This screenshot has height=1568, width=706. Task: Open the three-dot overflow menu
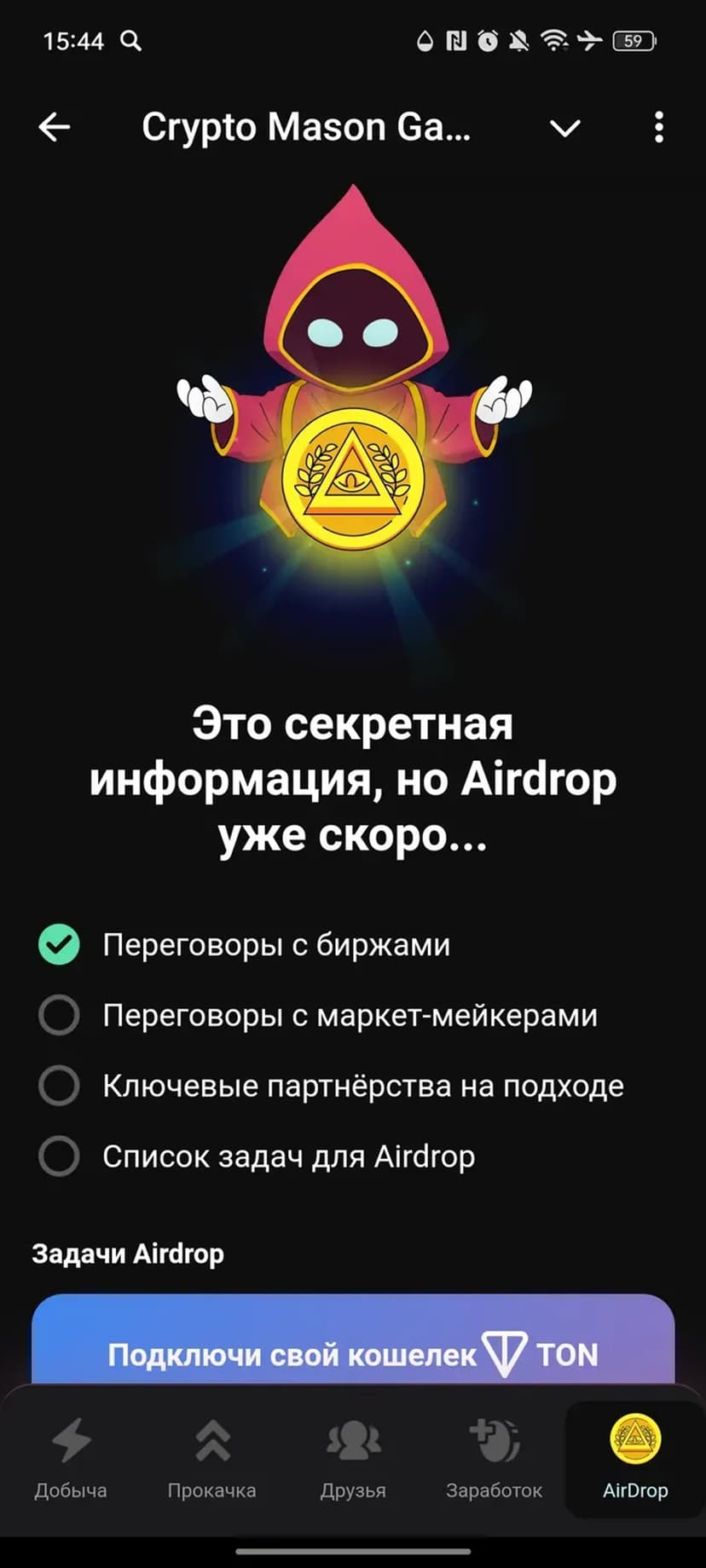(x=658, y=128)
